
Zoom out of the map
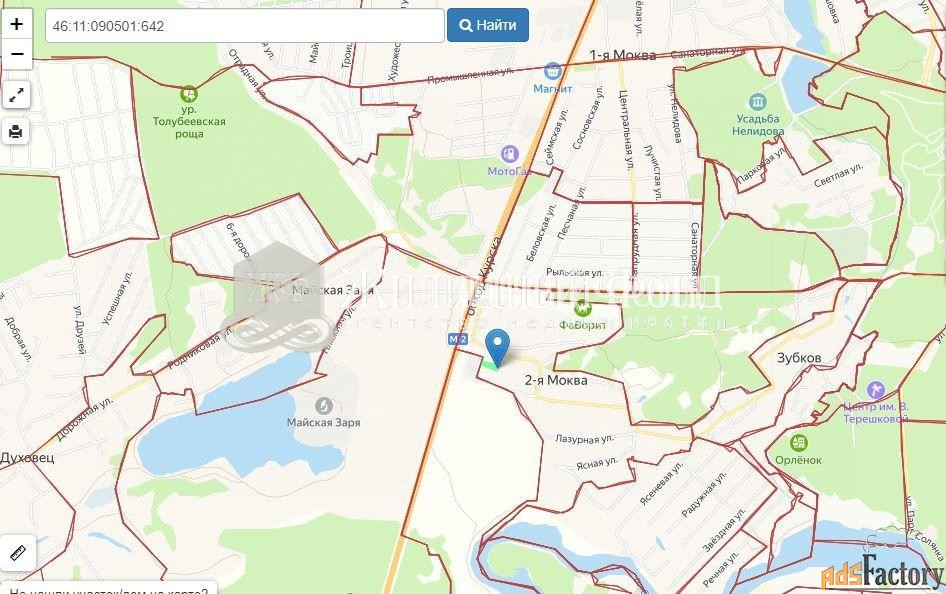pyautogui.click(x=17, y=54)
